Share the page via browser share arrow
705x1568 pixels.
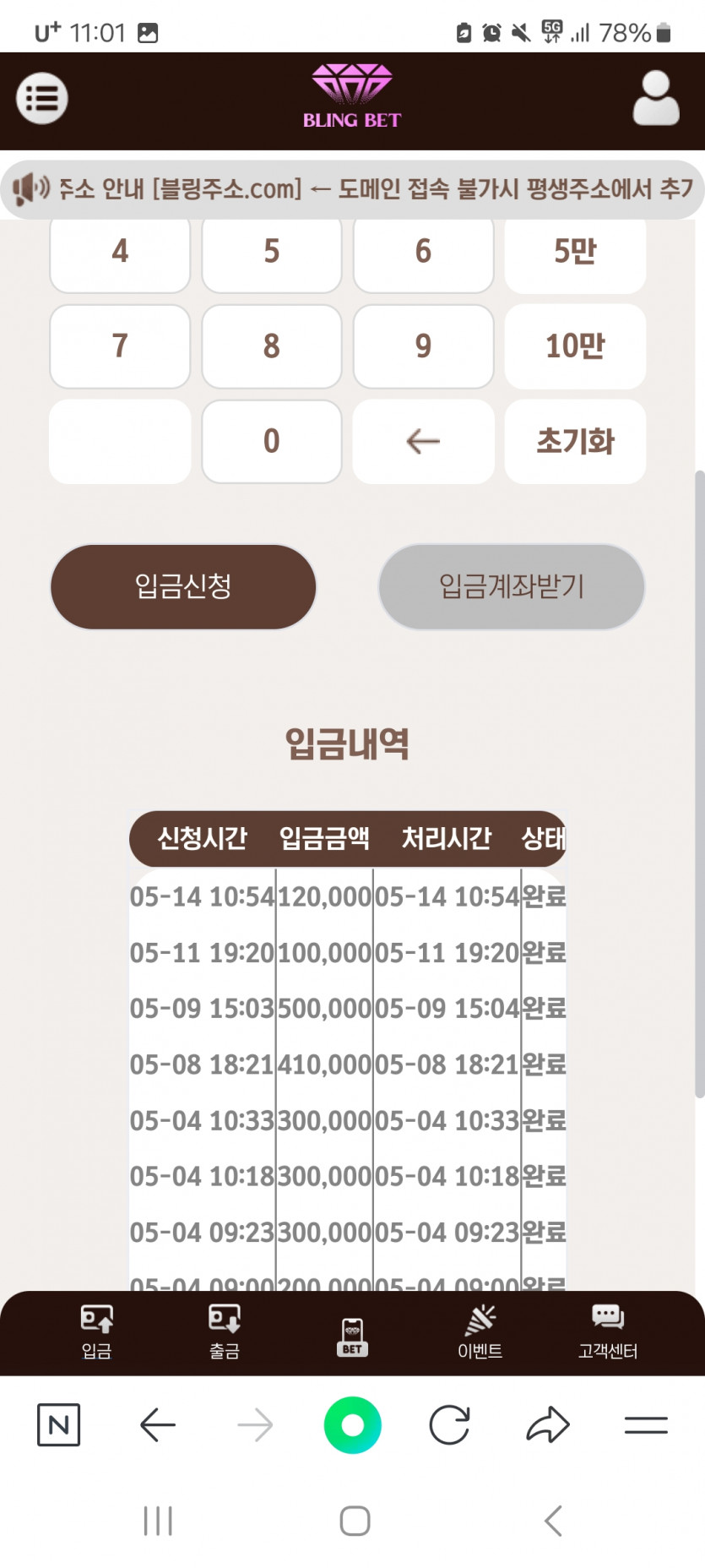(x=548, y=1425)
